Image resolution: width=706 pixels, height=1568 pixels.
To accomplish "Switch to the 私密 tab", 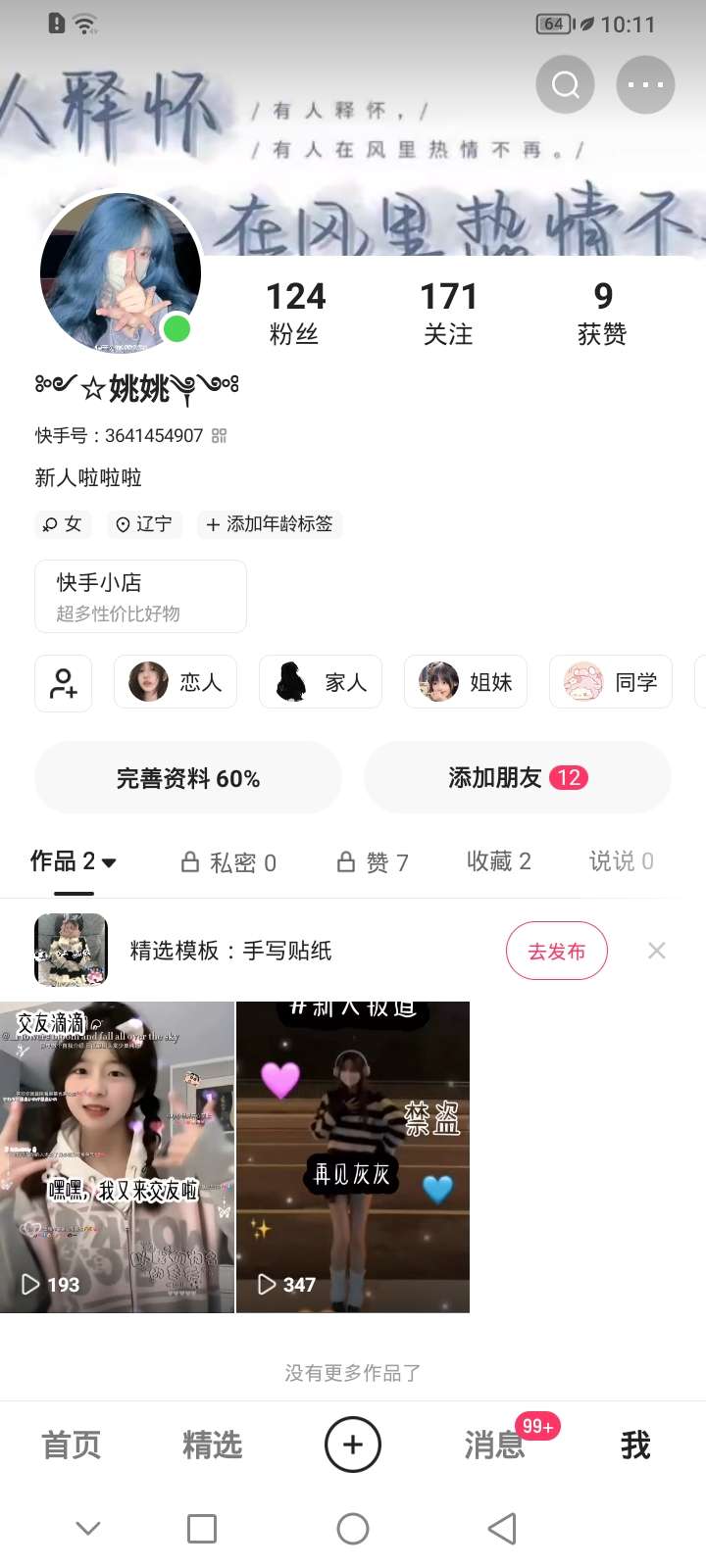I will click(x=229, y=862).
